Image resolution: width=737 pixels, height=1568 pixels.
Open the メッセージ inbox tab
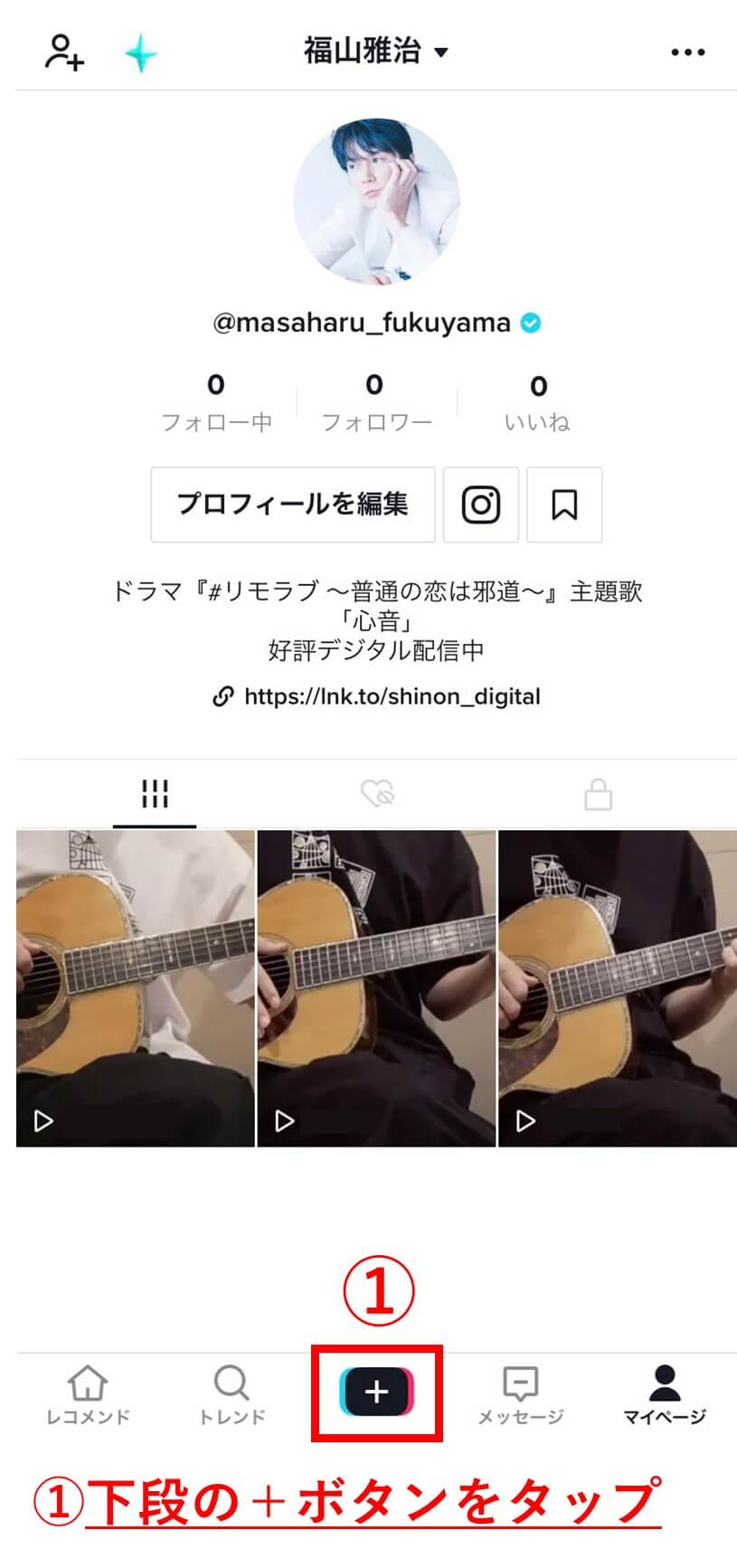(x=520, y=1393)
